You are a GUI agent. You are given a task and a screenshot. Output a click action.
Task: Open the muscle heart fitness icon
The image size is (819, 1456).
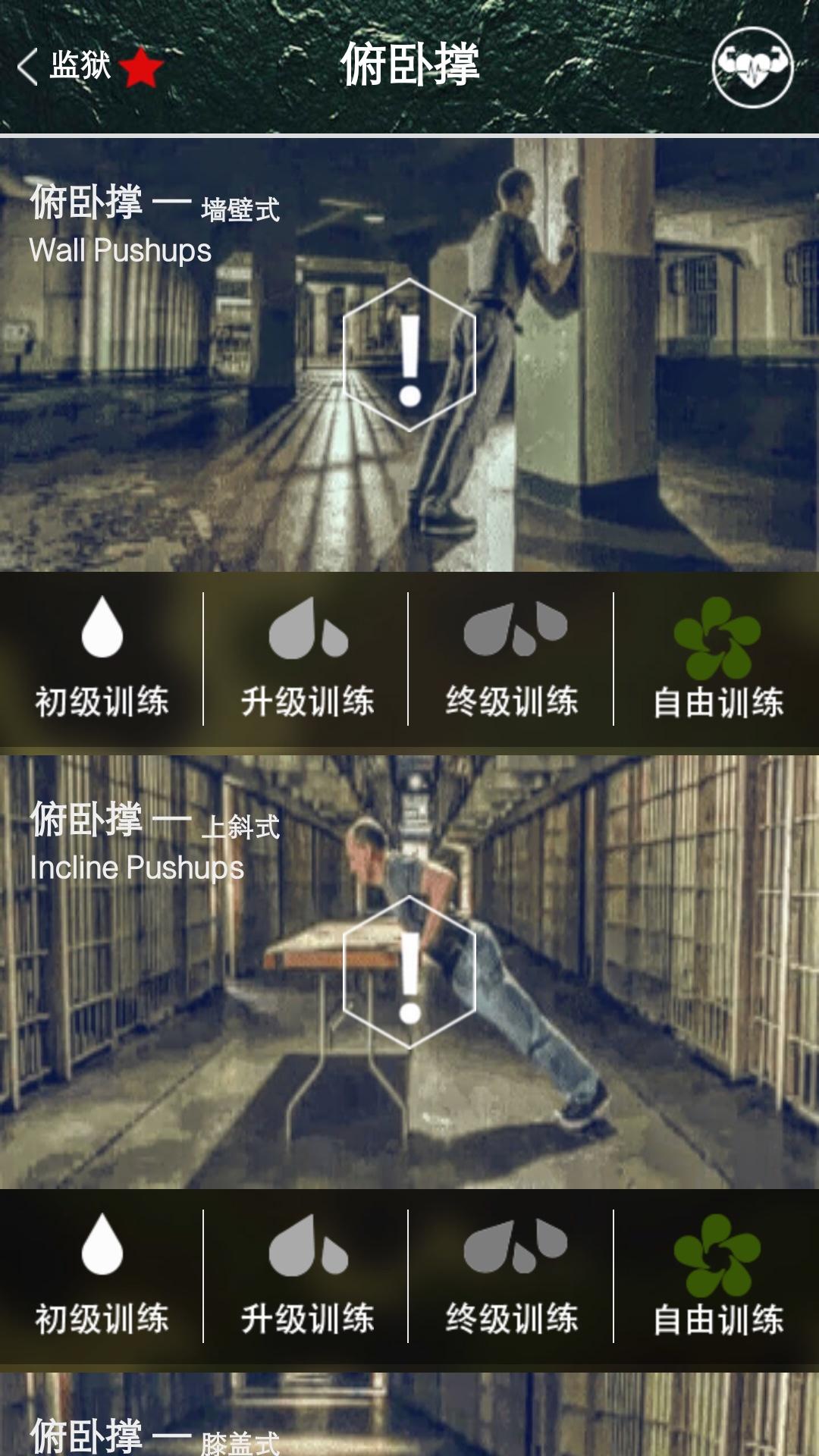click(x=752, y=67)
